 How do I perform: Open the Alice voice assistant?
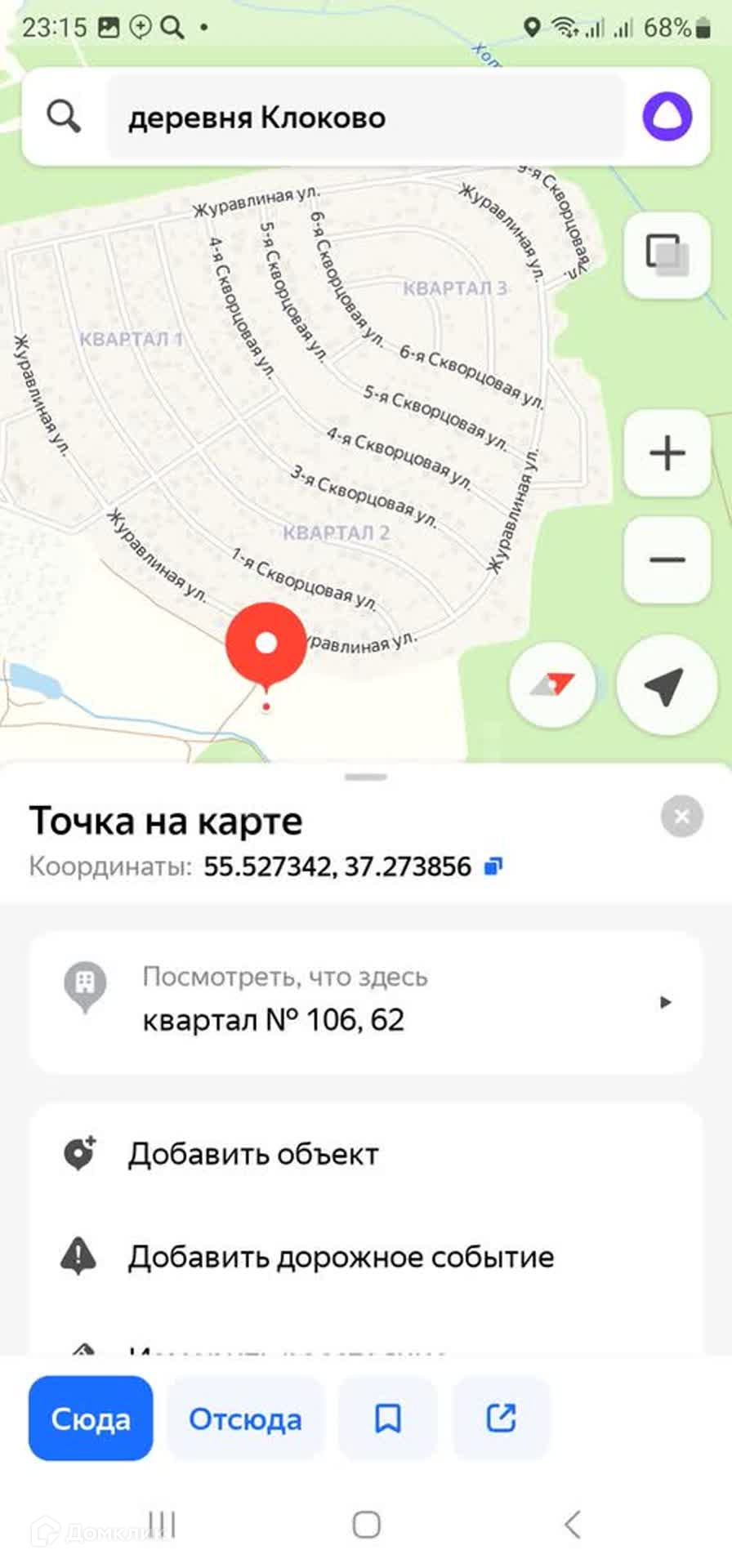[x=667, y=117]
